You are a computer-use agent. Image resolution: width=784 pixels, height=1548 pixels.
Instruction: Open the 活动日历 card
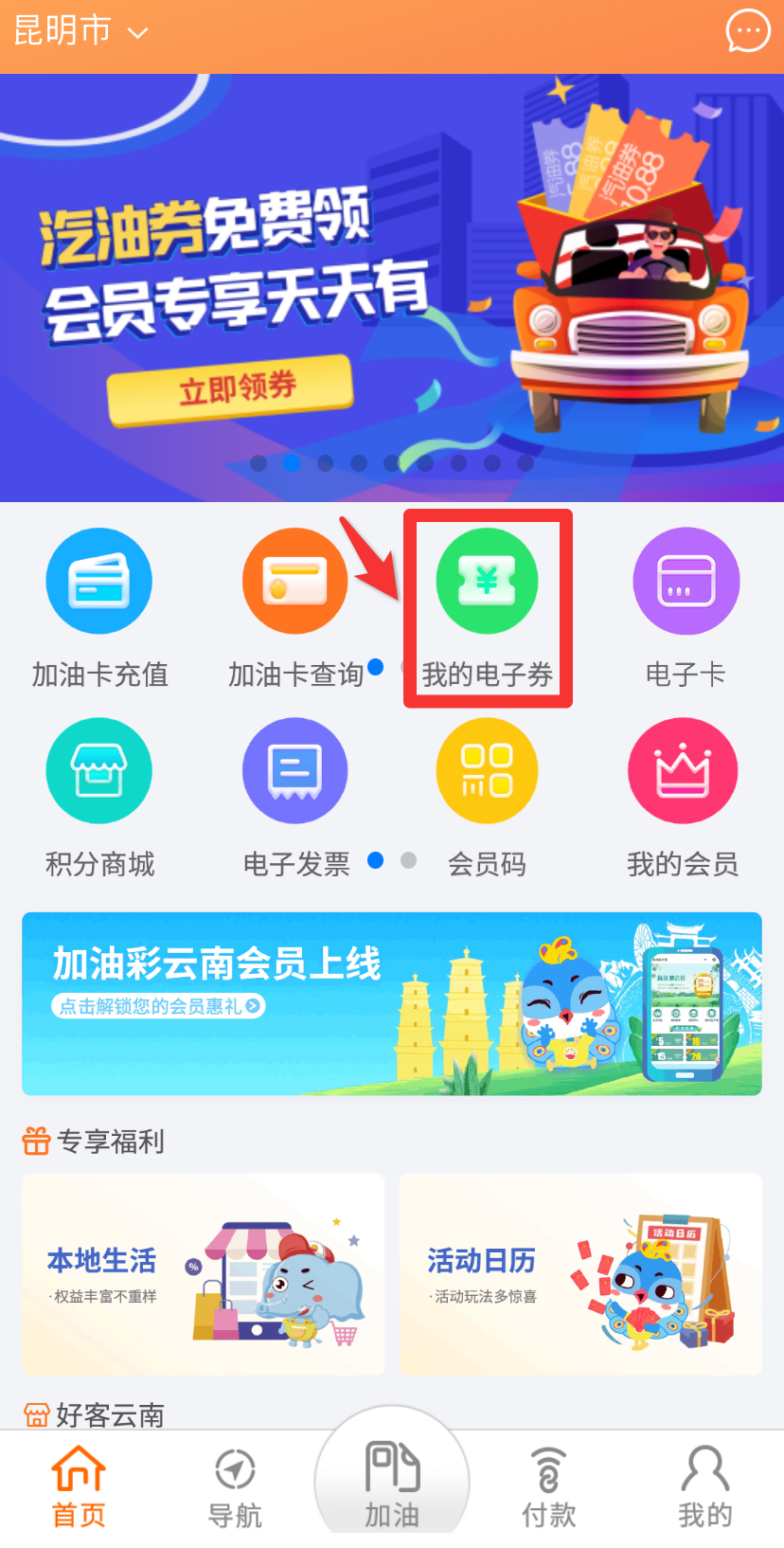pos(579,1274)
